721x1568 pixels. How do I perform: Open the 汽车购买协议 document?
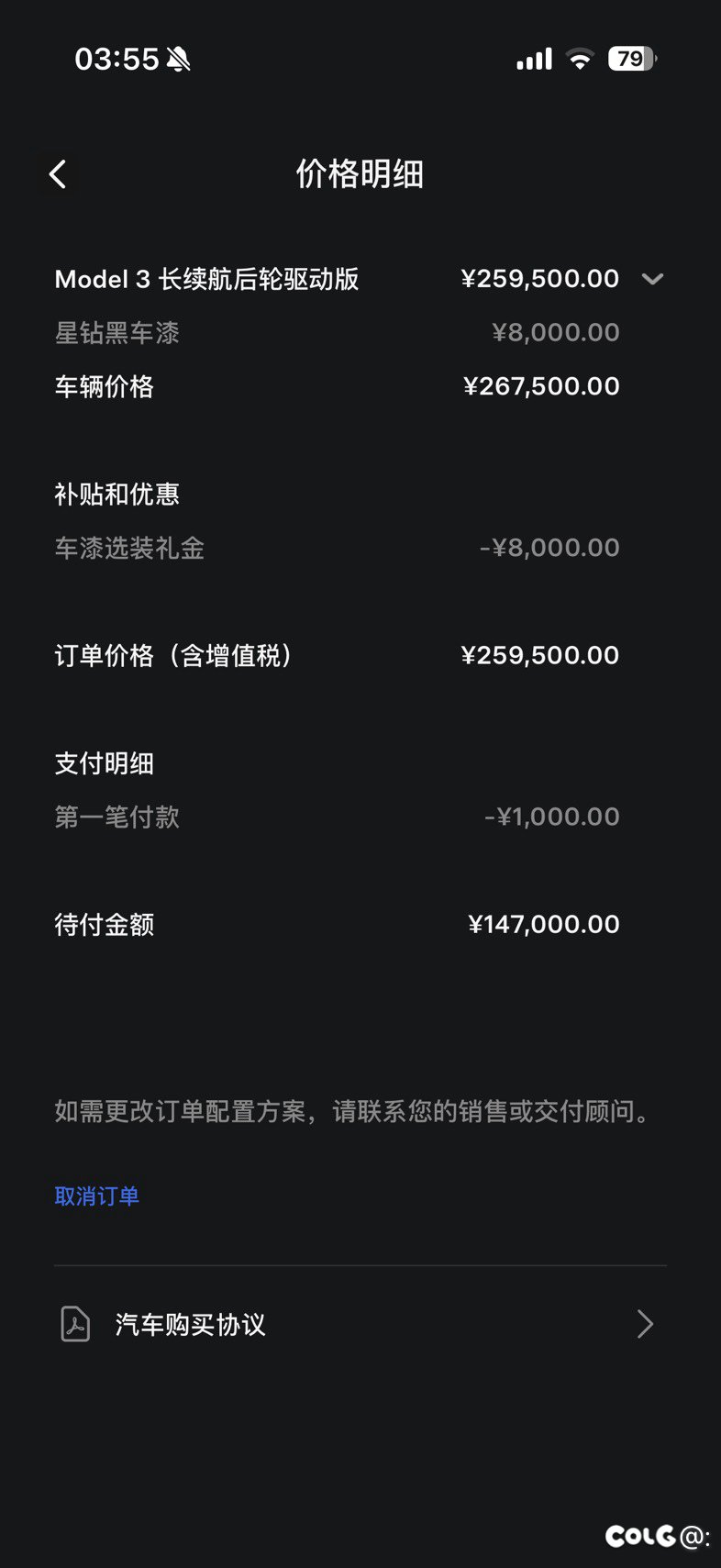pyautogui.click(x=360, y=1324)
